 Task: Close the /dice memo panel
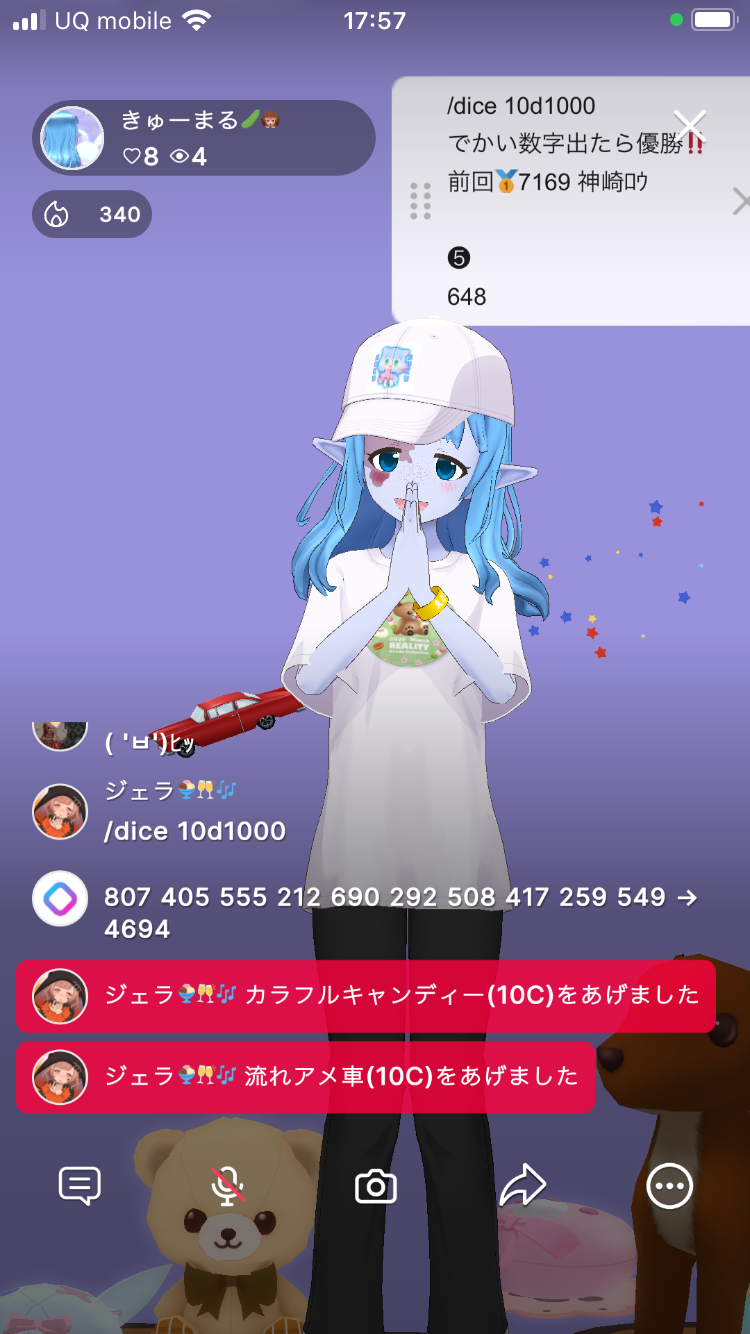pyautogui.click(x=690, y=126)
